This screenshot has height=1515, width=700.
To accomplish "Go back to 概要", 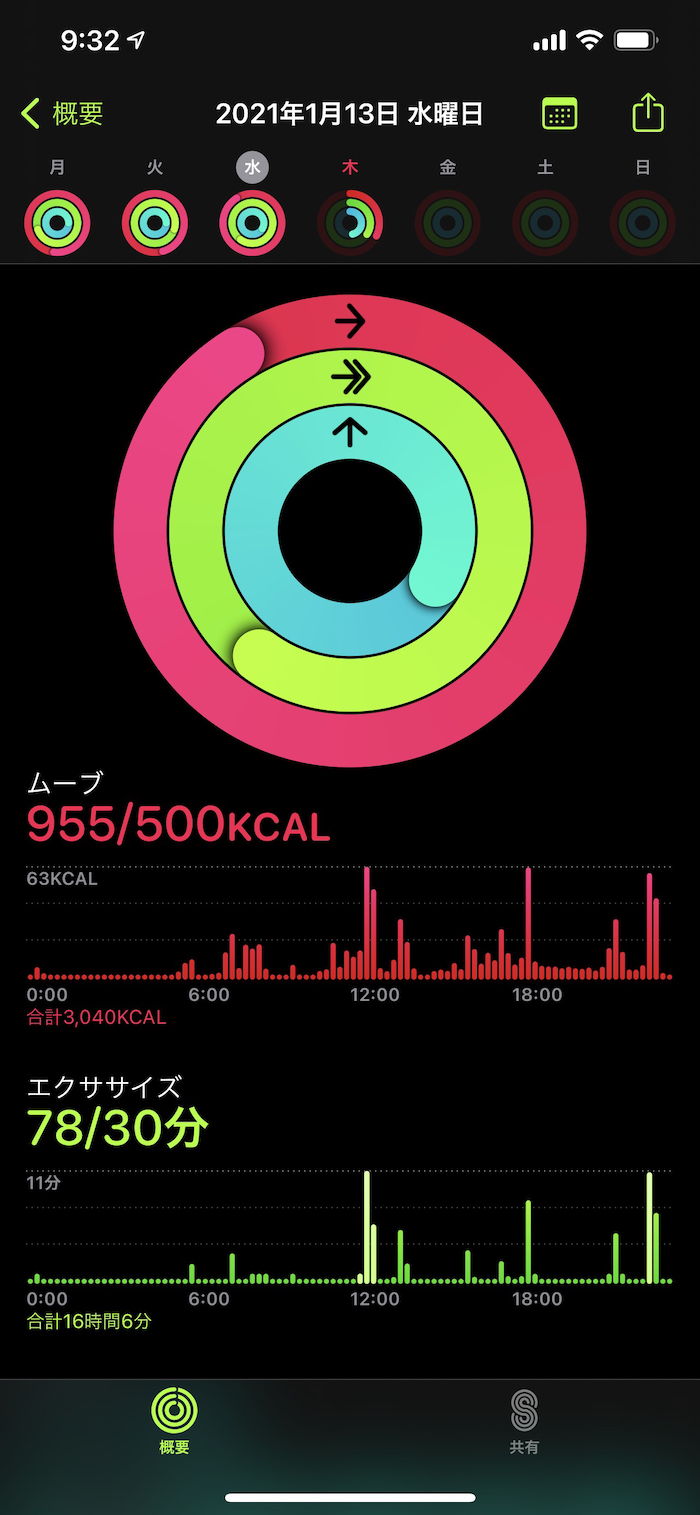I will [x=62, y=114].
